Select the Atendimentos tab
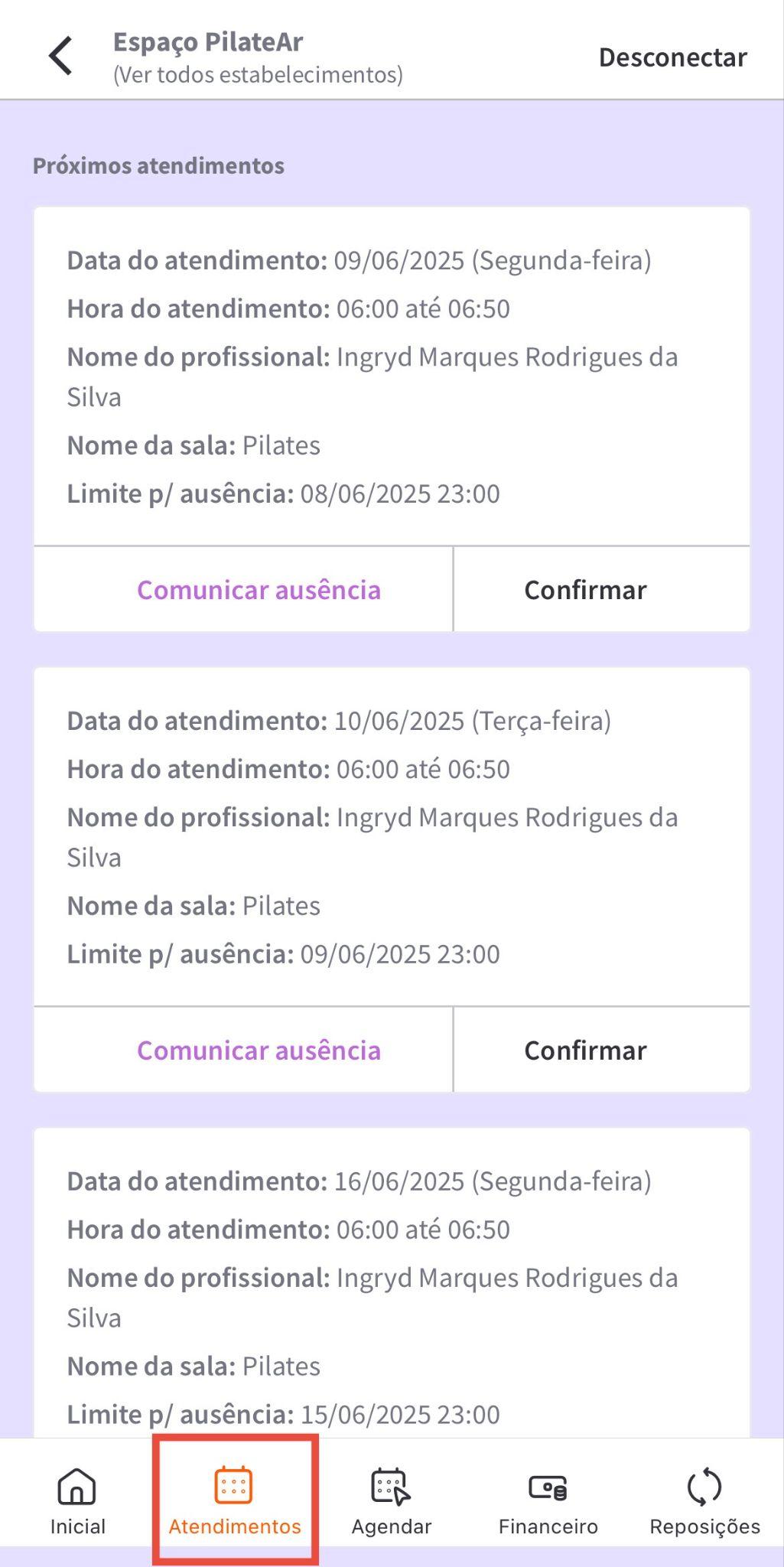 (235, 1501)
